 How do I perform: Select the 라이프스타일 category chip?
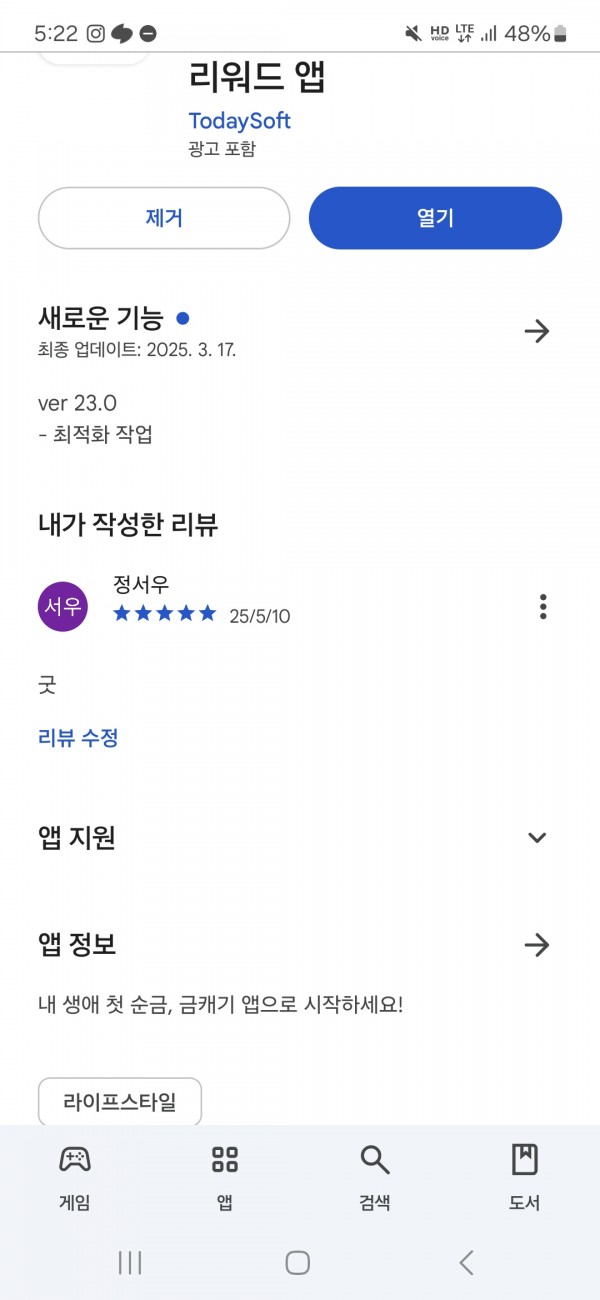pyautogui.click(x=120, y=1102)
